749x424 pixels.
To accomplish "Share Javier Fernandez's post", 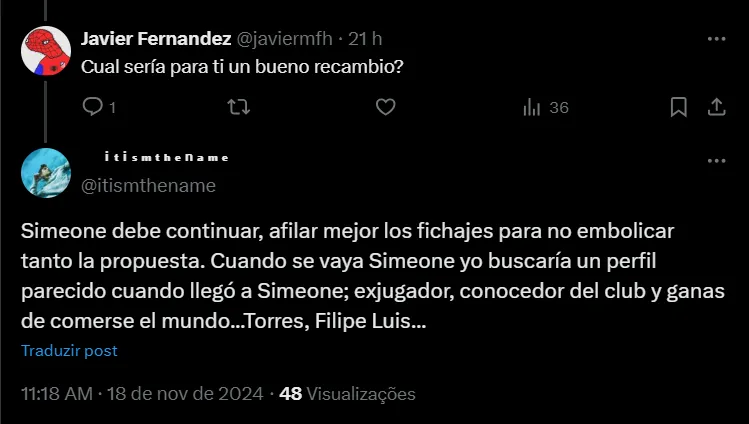I will coord(716,106).
